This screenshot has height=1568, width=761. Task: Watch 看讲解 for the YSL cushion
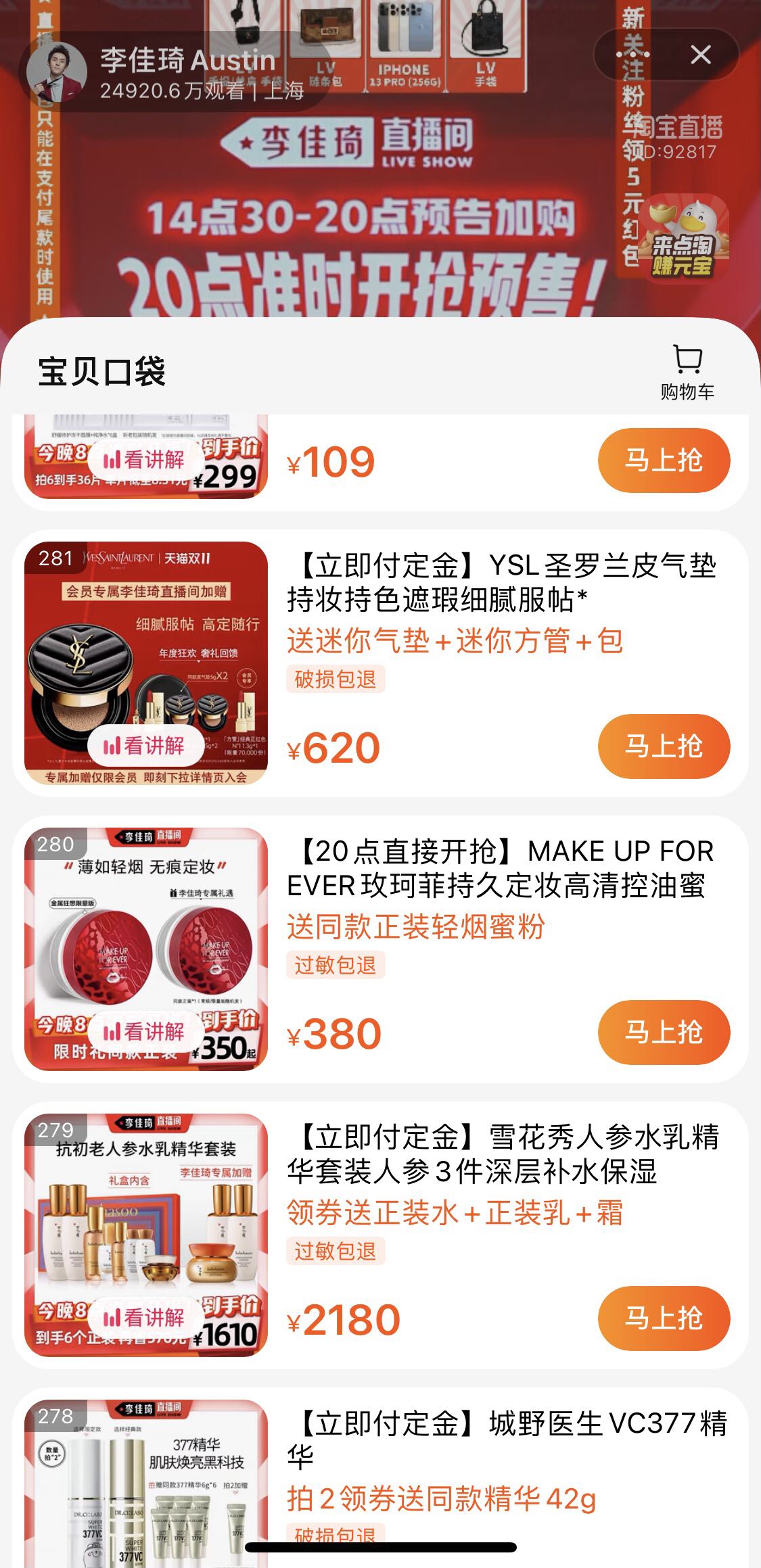click(x=145, y=746)
